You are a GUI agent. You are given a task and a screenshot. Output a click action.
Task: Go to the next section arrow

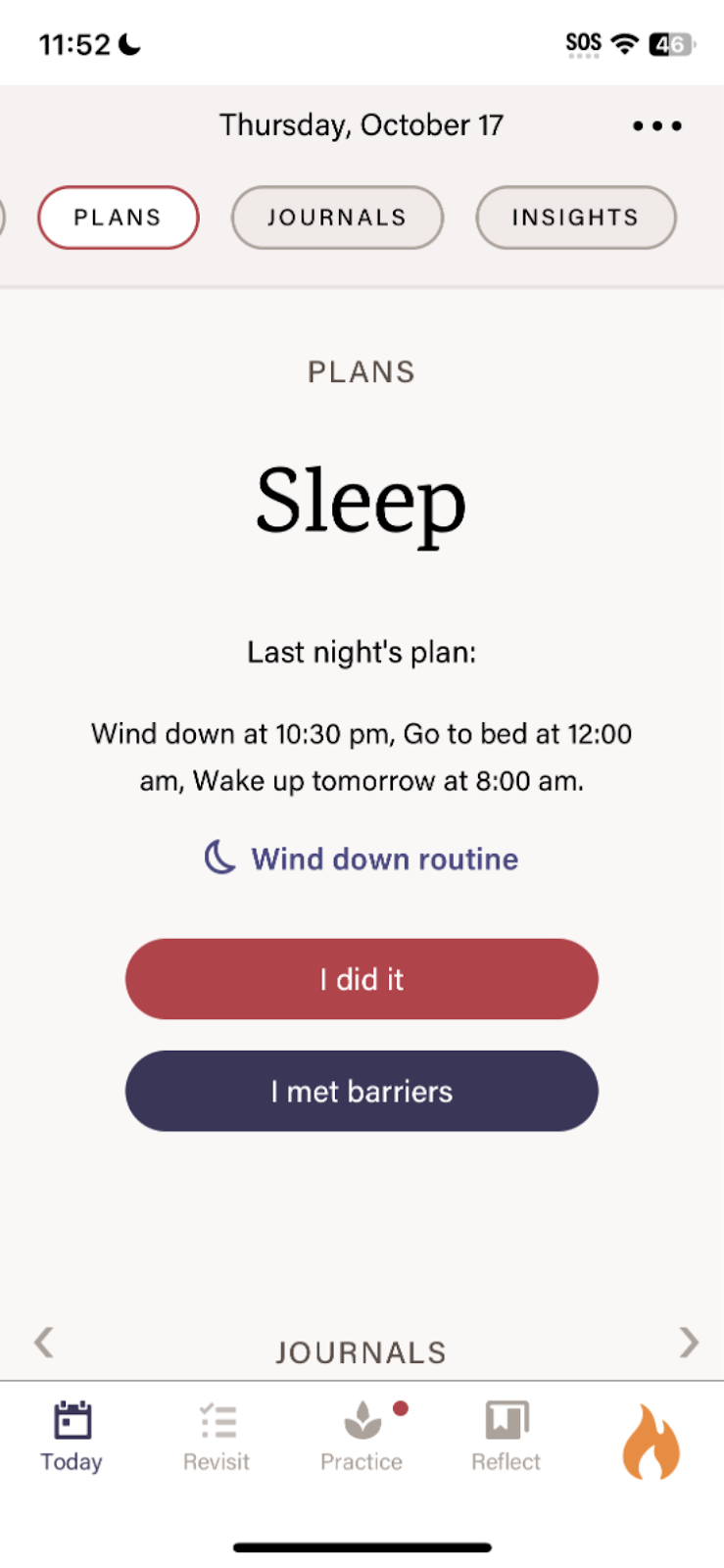(x=689, y=1342)
